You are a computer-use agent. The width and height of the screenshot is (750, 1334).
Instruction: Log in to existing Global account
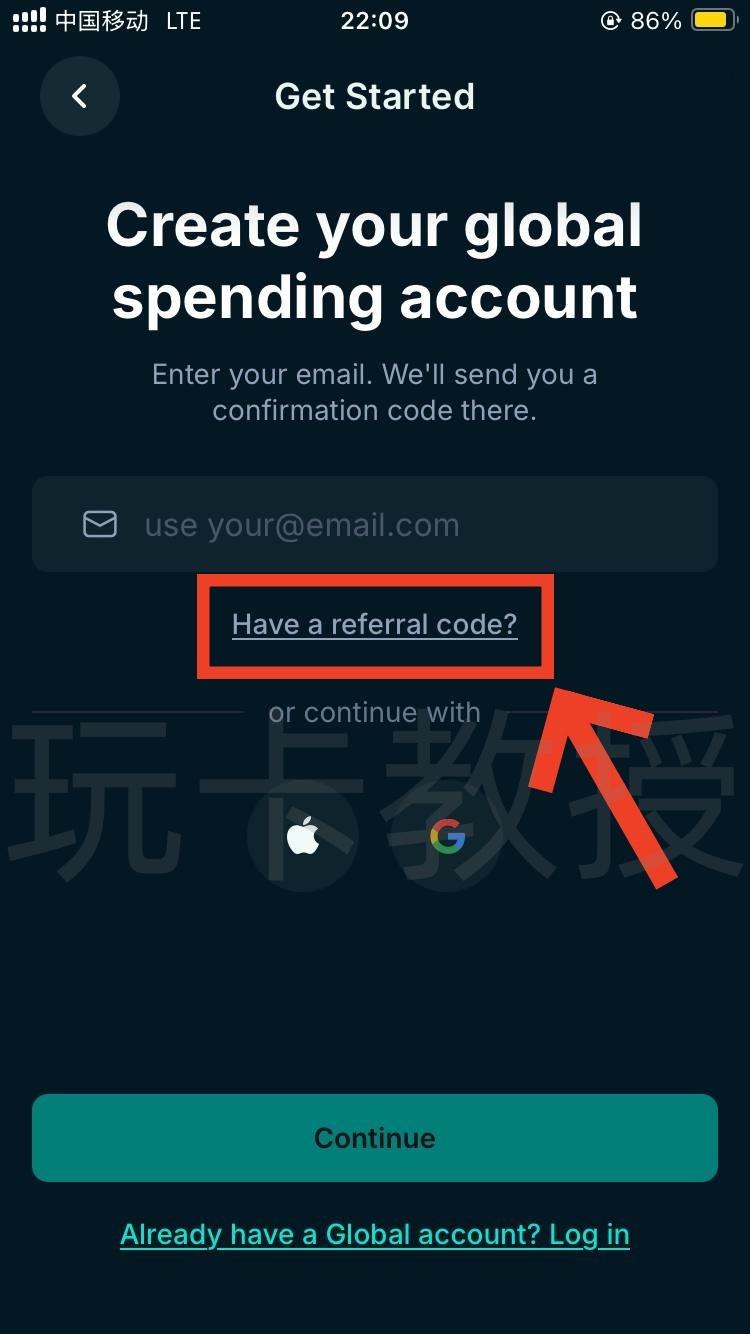[x=375, y=1235]
